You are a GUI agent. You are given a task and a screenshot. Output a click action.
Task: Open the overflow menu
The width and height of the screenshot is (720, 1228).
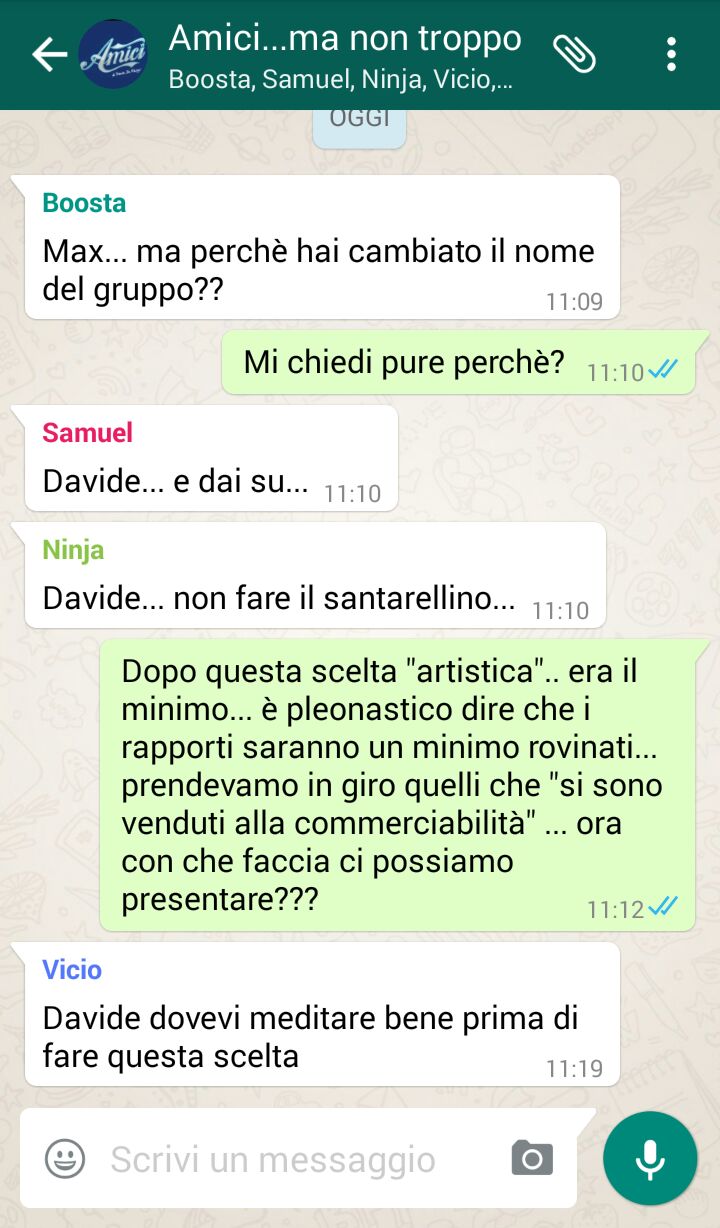tap(671, 54)
